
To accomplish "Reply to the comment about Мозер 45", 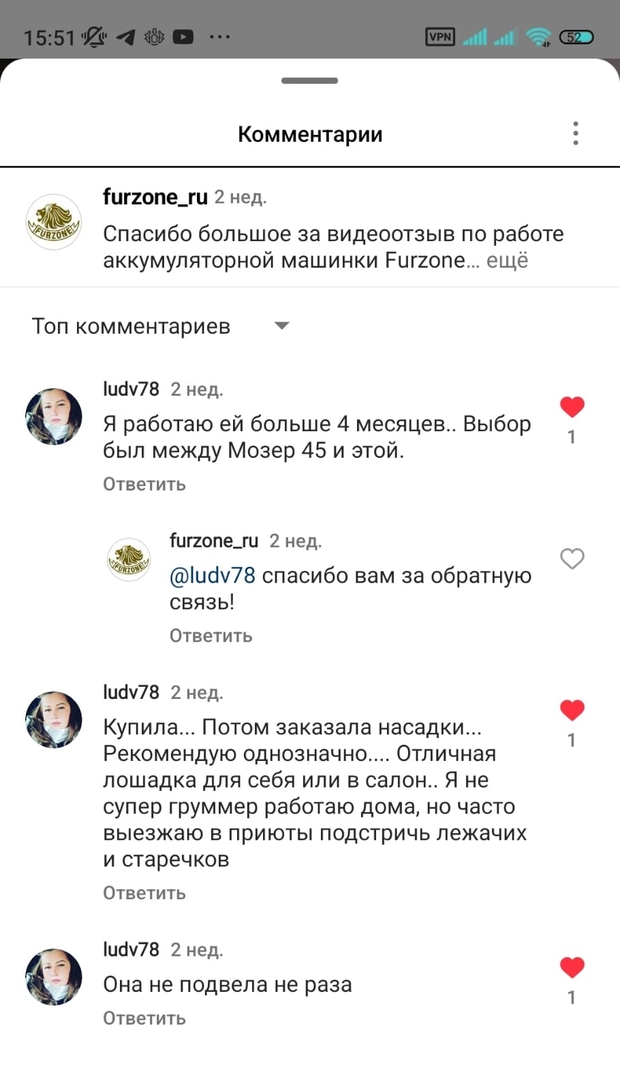I will (x=145, y=484).
